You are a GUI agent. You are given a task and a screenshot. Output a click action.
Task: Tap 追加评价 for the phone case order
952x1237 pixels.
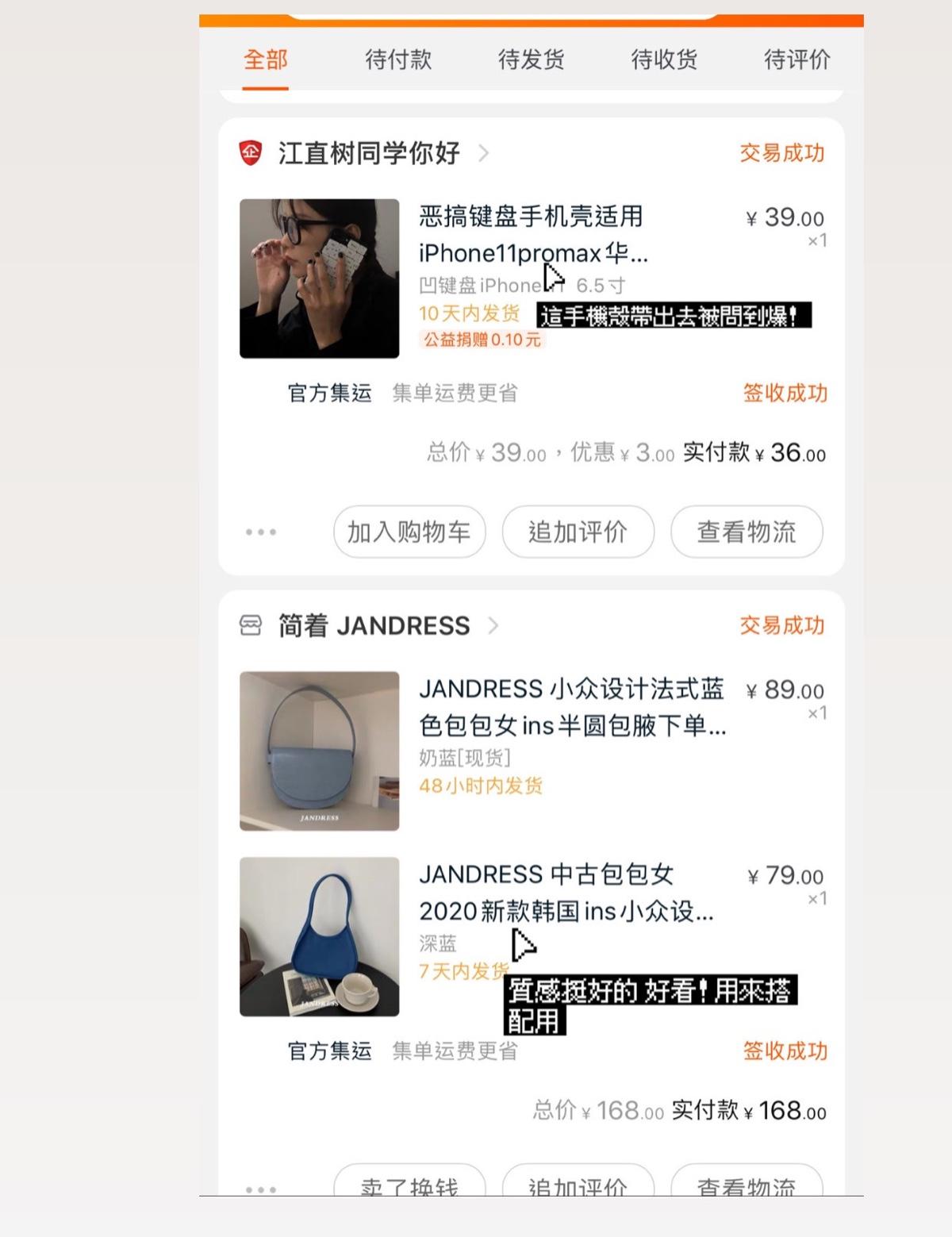(578, 532)
